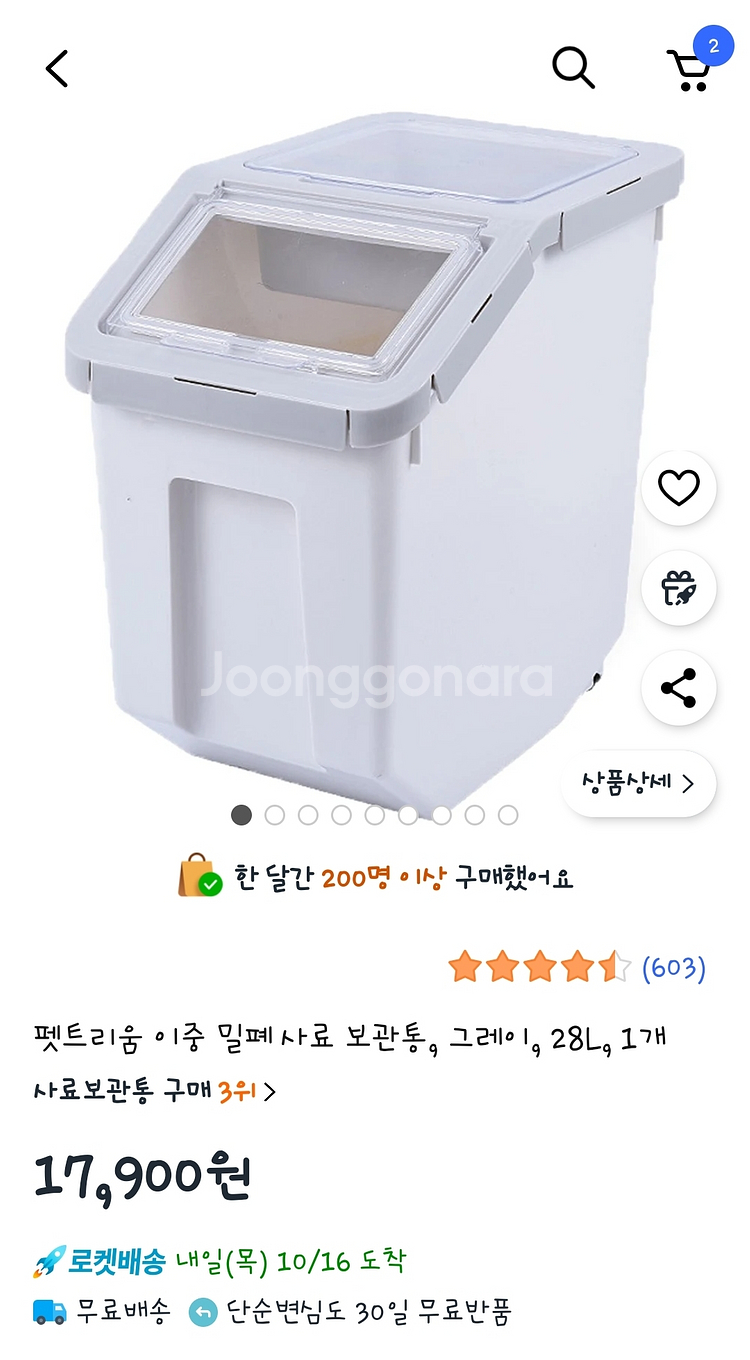Select the last carousel dot indicator
Image resolution: width=750 pixels, height=1360 pixels.
[x=507, y=815]
